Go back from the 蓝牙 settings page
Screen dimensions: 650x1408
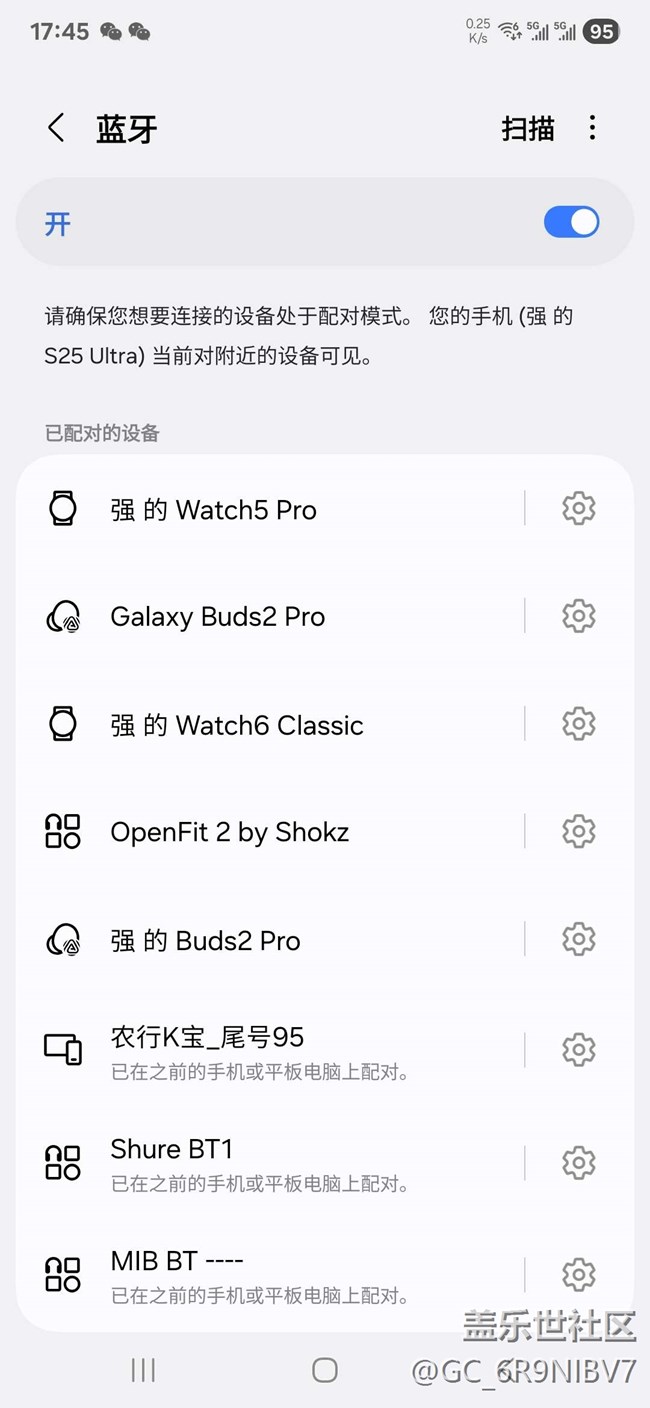click(56, 128)
